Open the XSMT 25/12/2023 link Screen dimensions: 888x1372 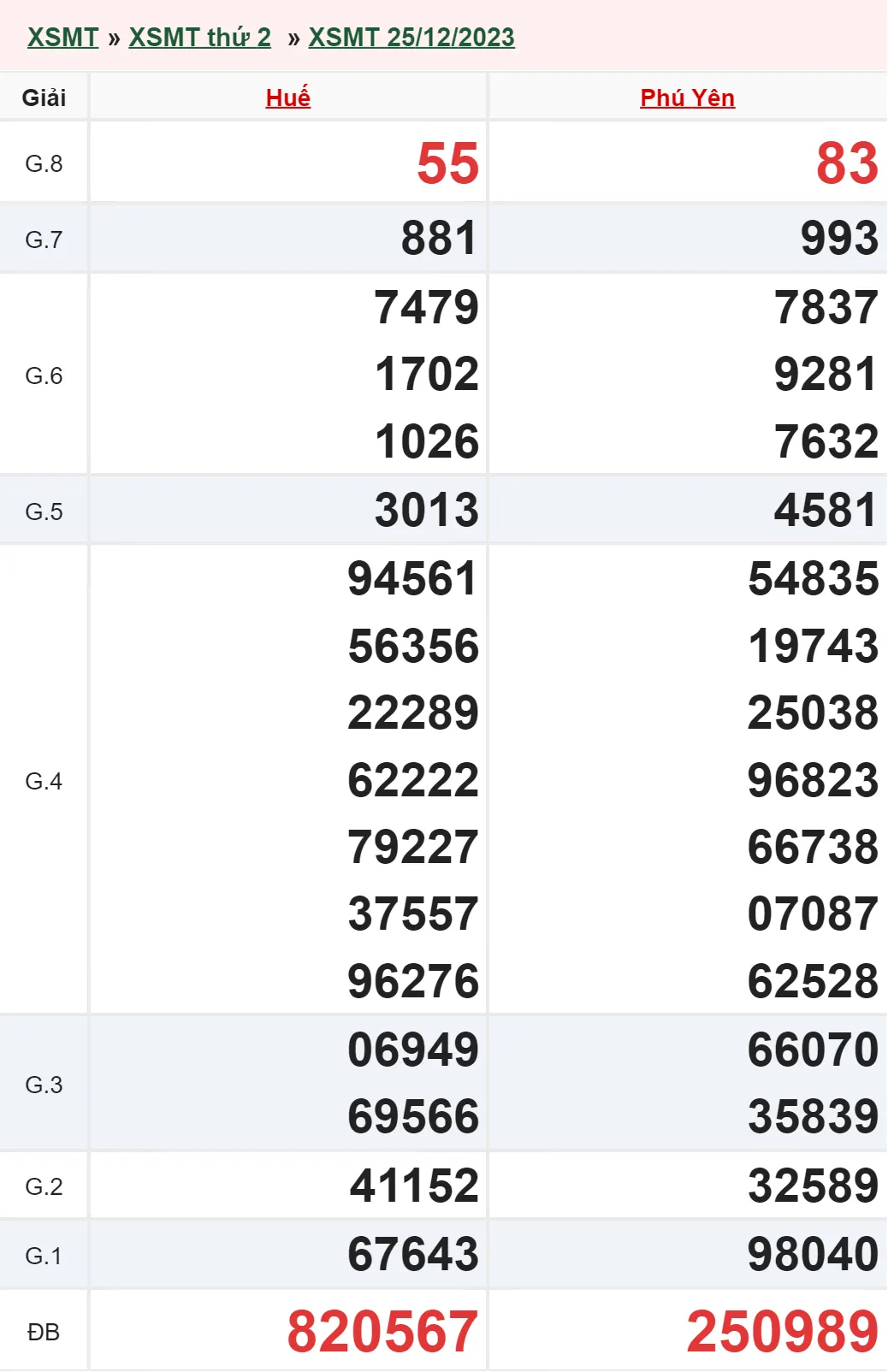click(411, 38)
